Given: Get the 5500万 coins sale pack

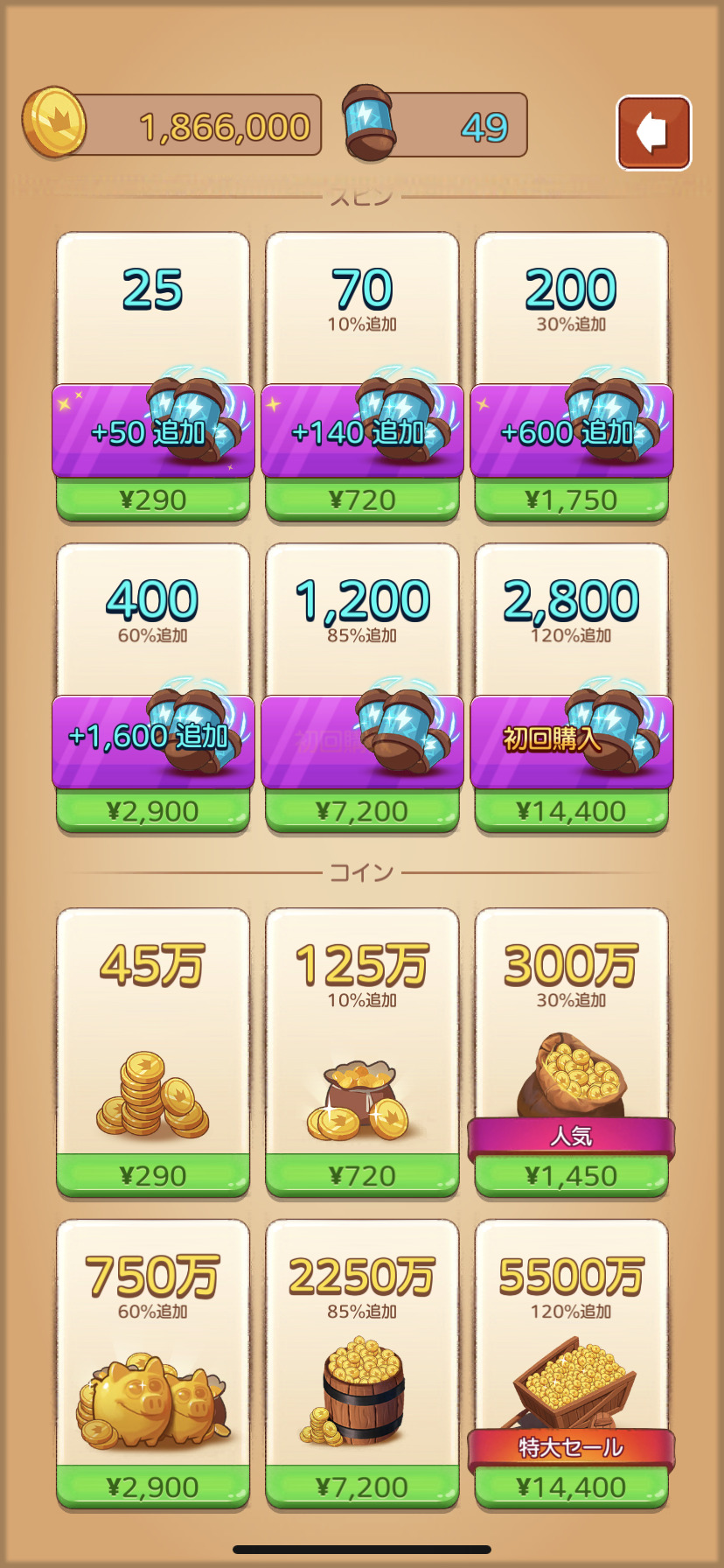Looking at the screenshot, I should [x=571, y=1487].
